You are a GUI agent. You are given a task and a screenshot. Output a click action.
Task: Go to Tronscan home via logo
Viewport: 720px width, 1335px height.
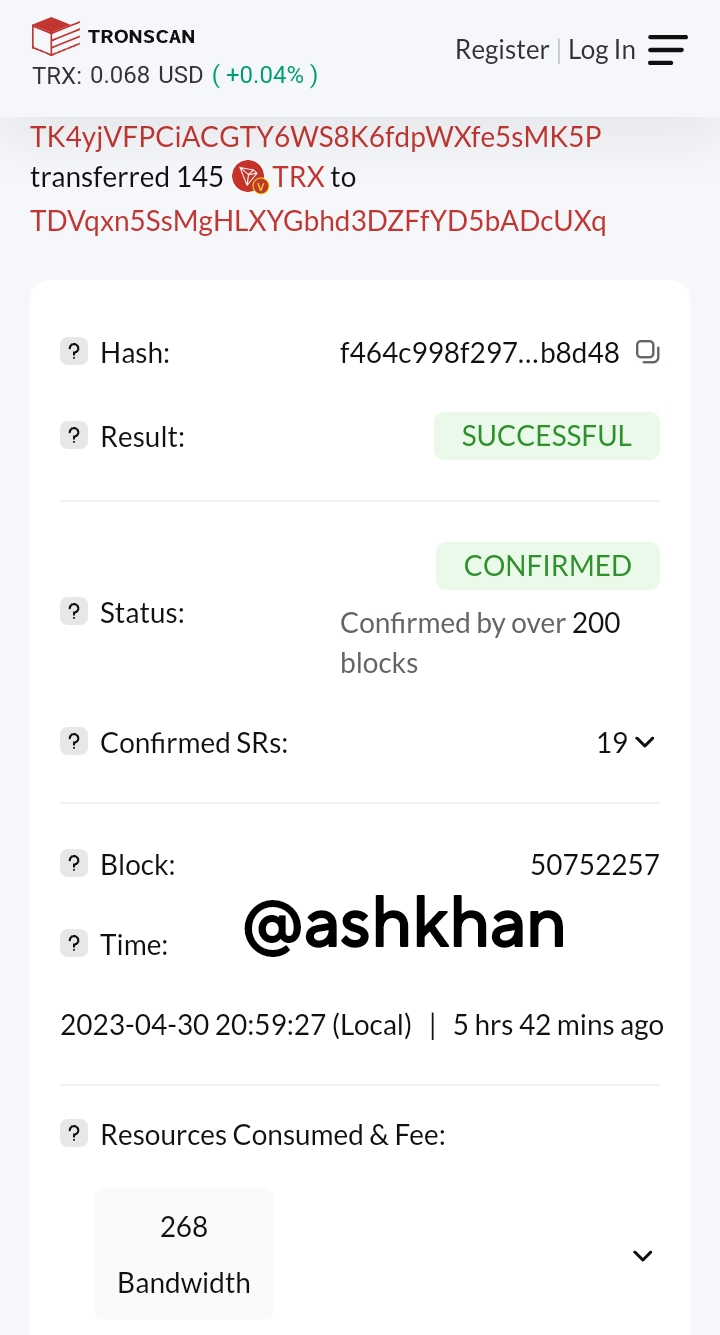coord(113,37)
